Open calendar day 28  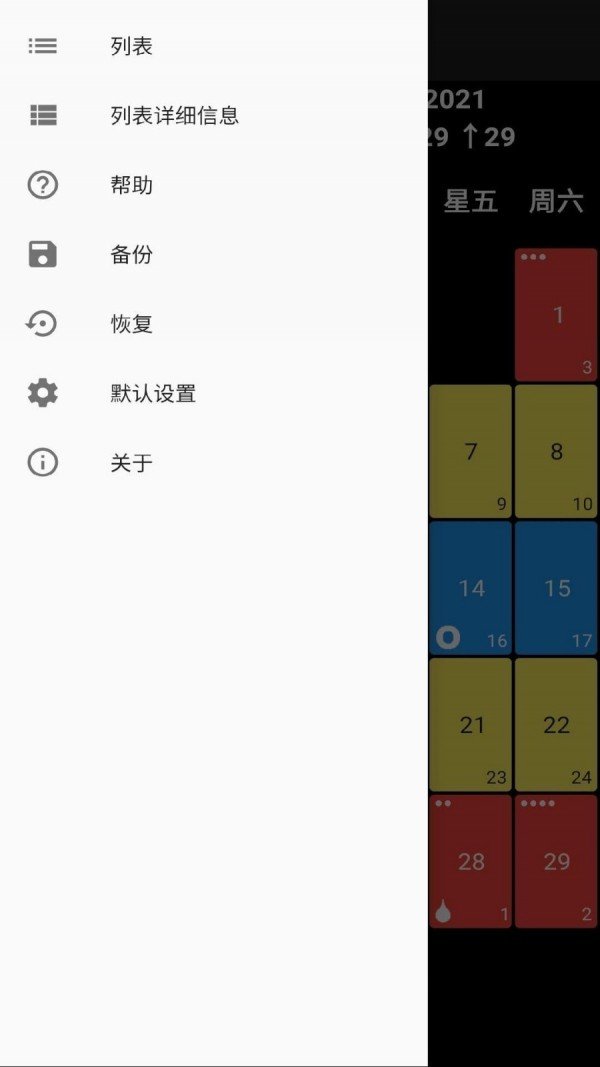[471, 861]
